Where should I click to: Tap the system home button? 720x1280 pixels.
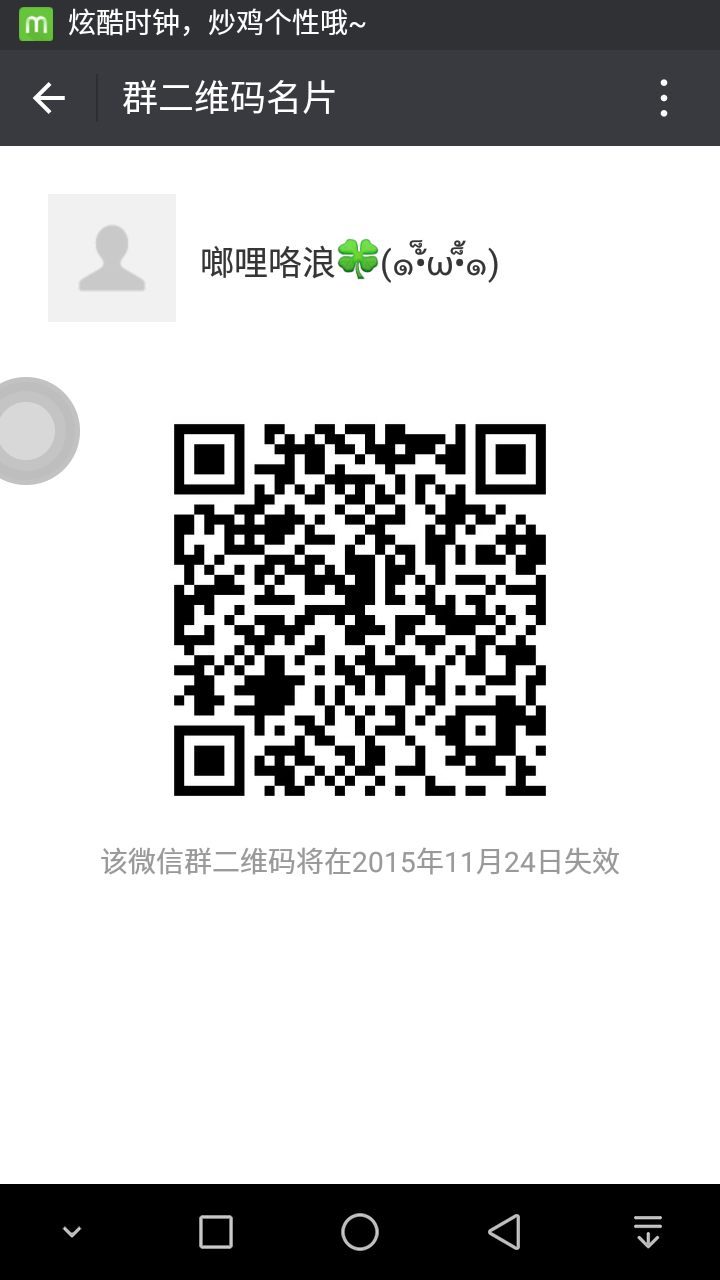click(x=360, y=1232)
